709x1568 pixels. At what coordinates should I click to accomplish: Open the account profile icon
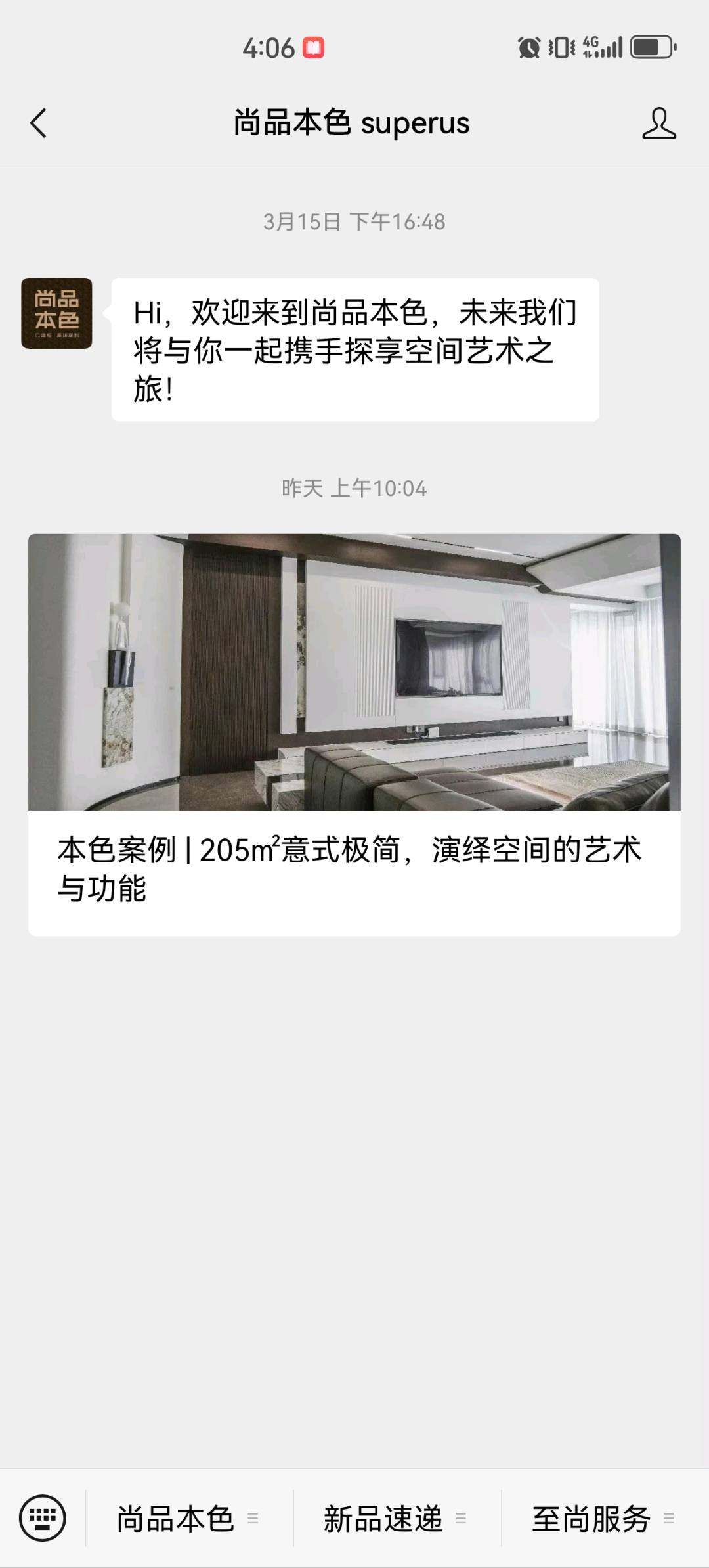point(659,123)
